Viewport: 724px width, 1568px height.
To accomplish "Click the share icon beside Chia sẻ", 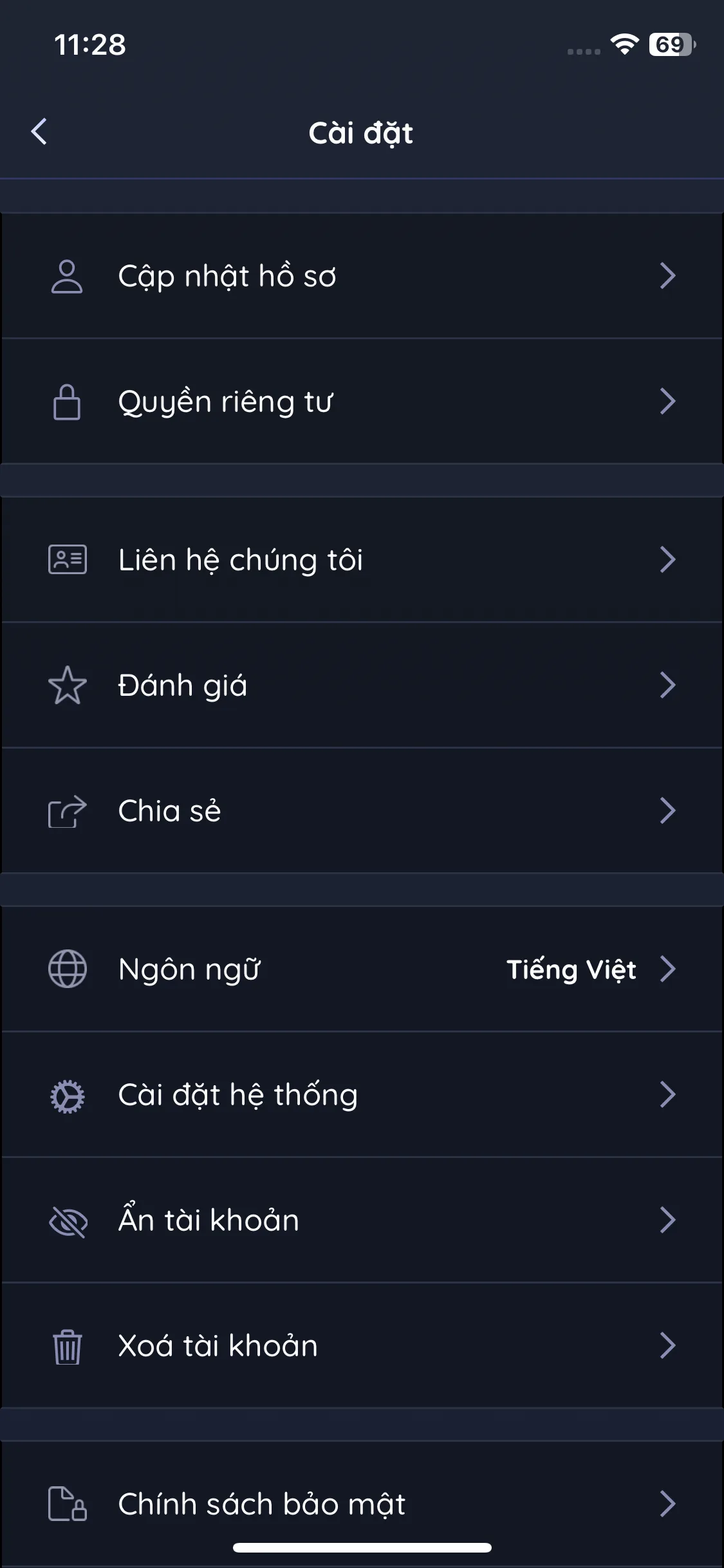I will (x=68, y=810).
